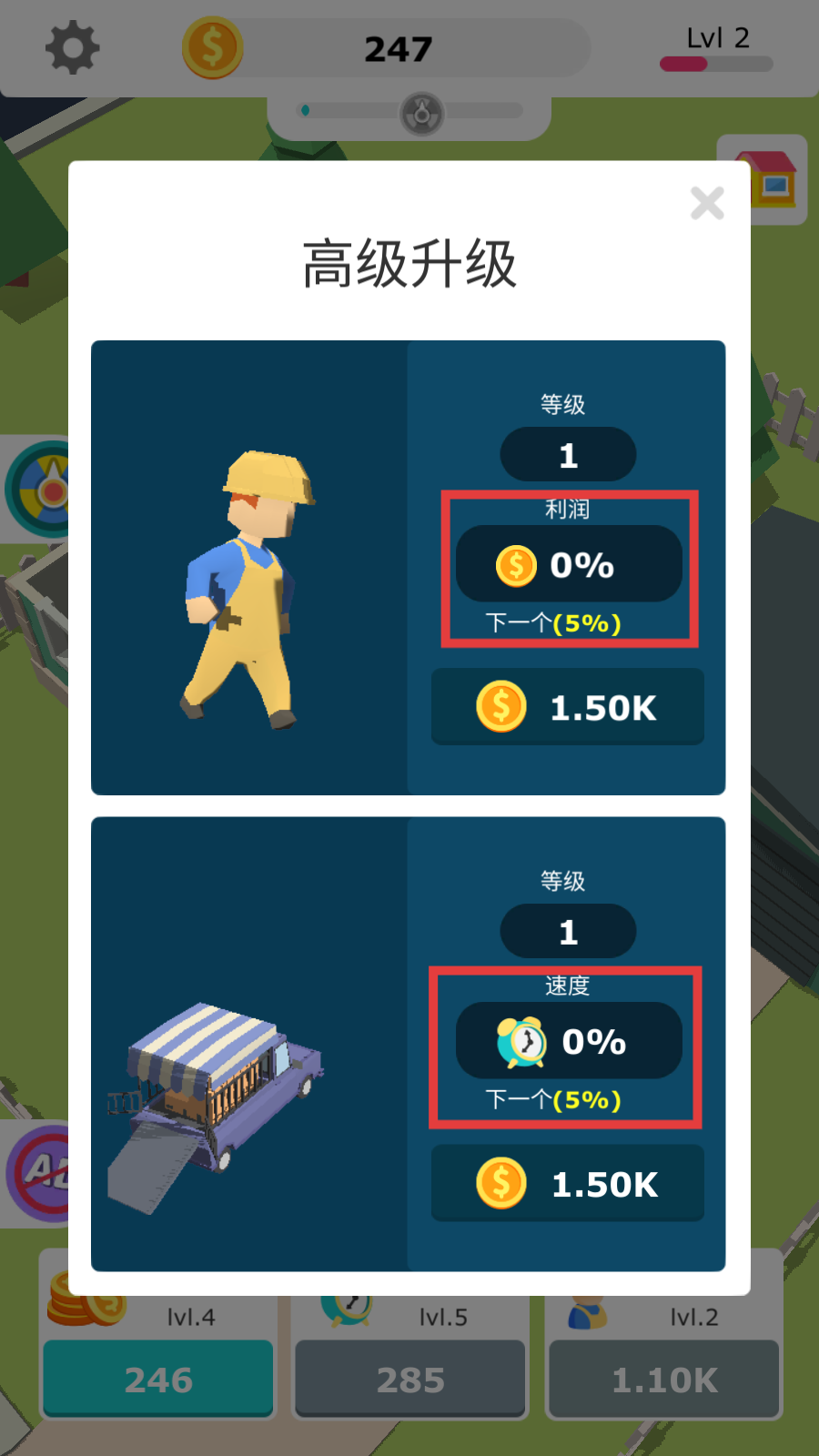Viewport: 819px width, 1456px height.
Task: Close the 高级升级 upgrade dialog
Action: point(707,203)
